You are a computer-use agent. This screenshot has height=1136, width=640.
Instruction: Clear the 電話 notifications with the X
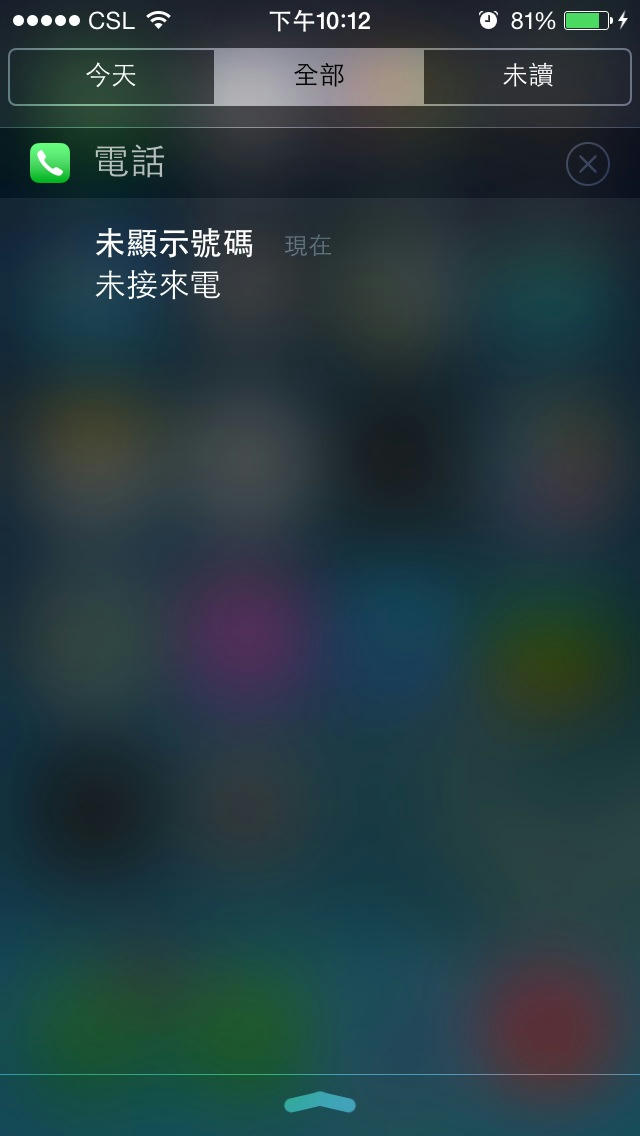587,164
